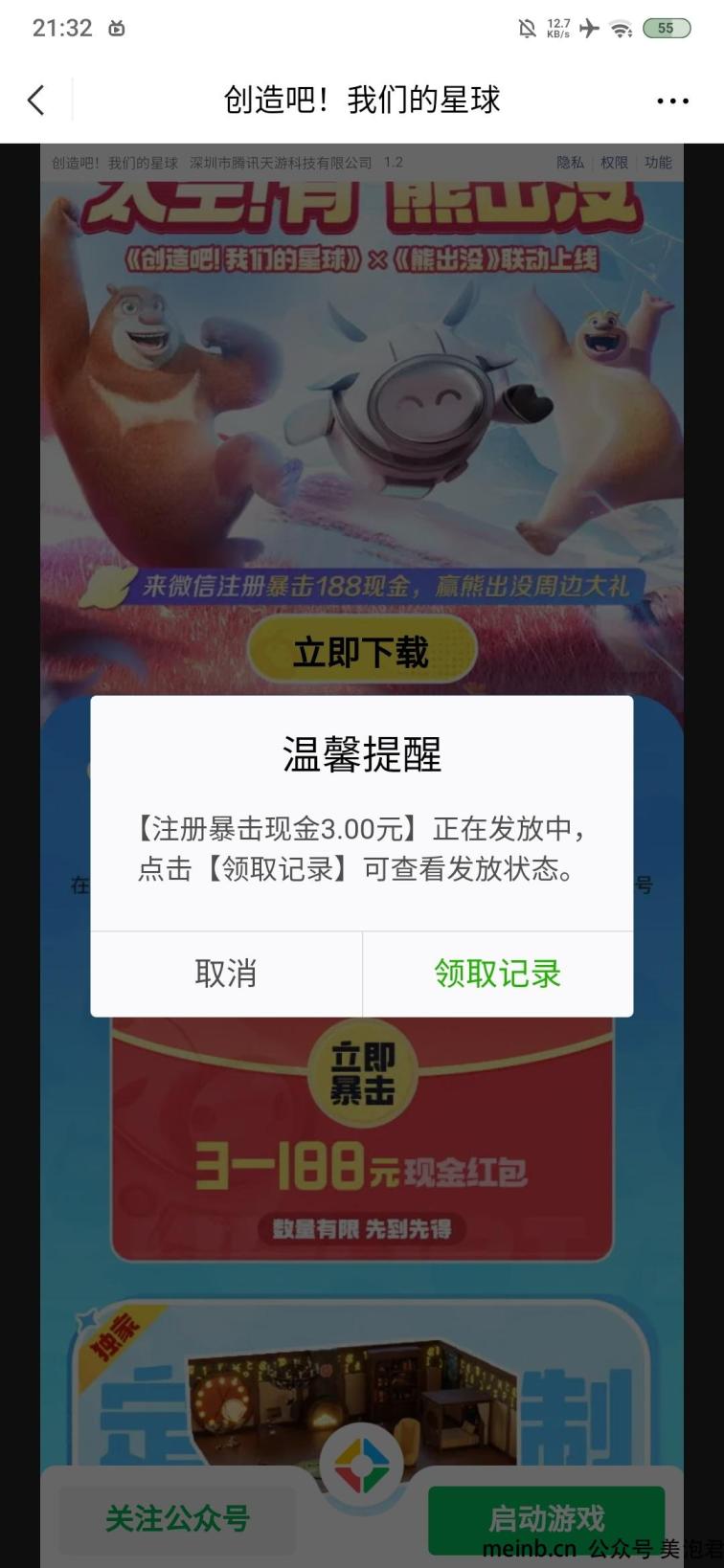Go back using the top-left arrow
Screen dimensions: 724x1568
[36, 101]
